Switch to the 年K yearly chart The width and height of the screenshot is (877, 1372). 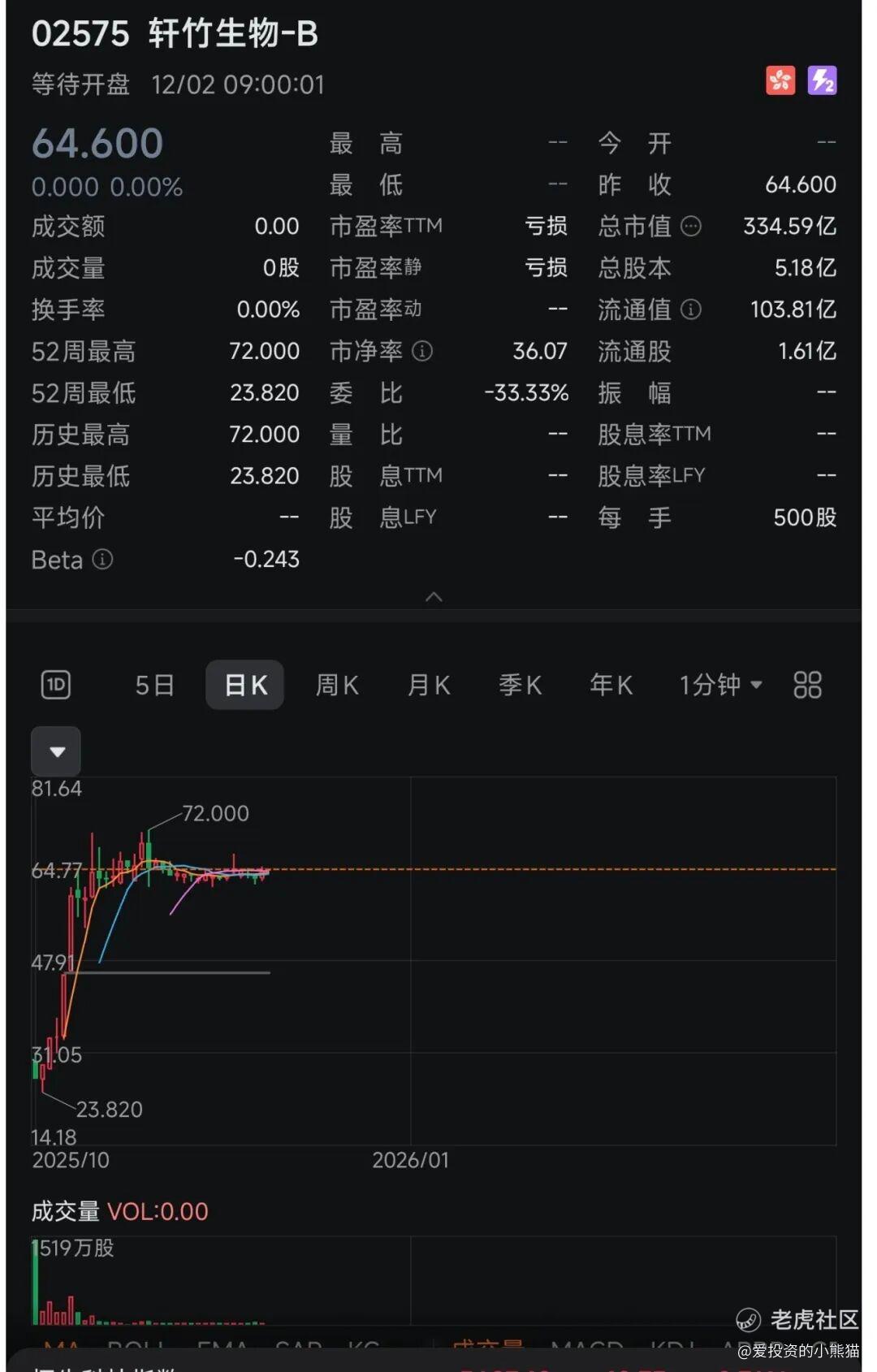(611, 685)
